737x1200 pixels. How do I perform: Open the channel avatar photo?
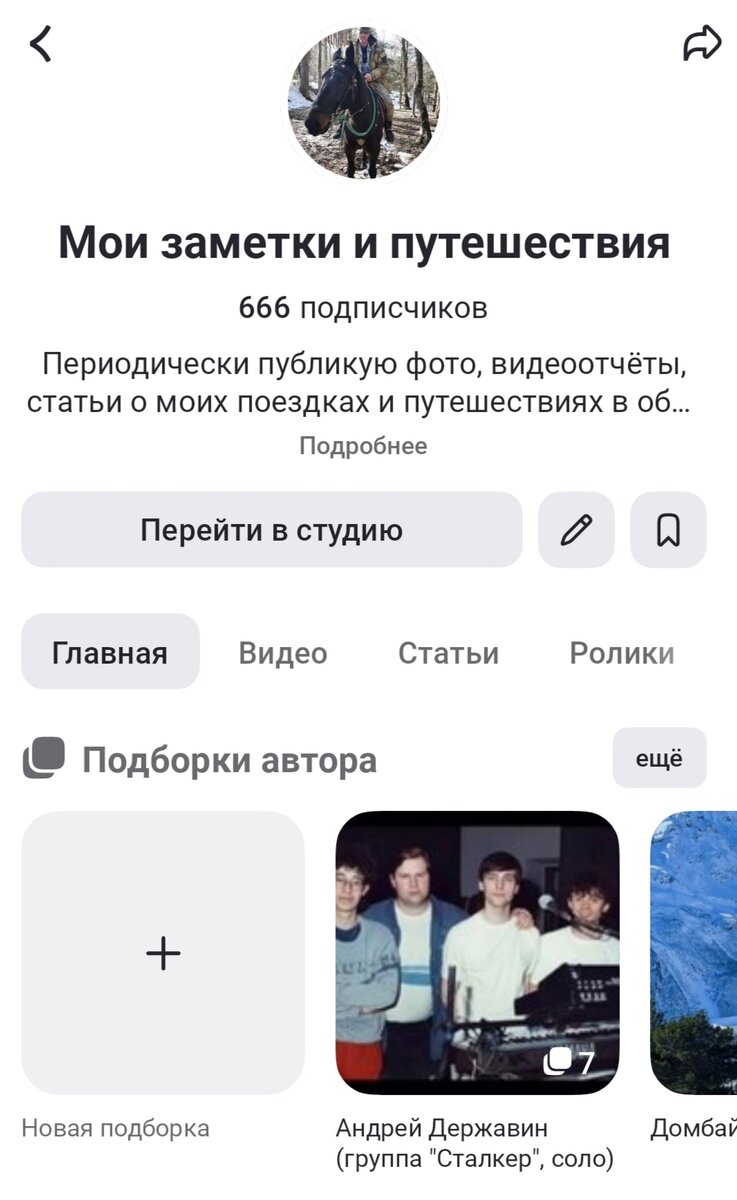(x=365, y=102)
